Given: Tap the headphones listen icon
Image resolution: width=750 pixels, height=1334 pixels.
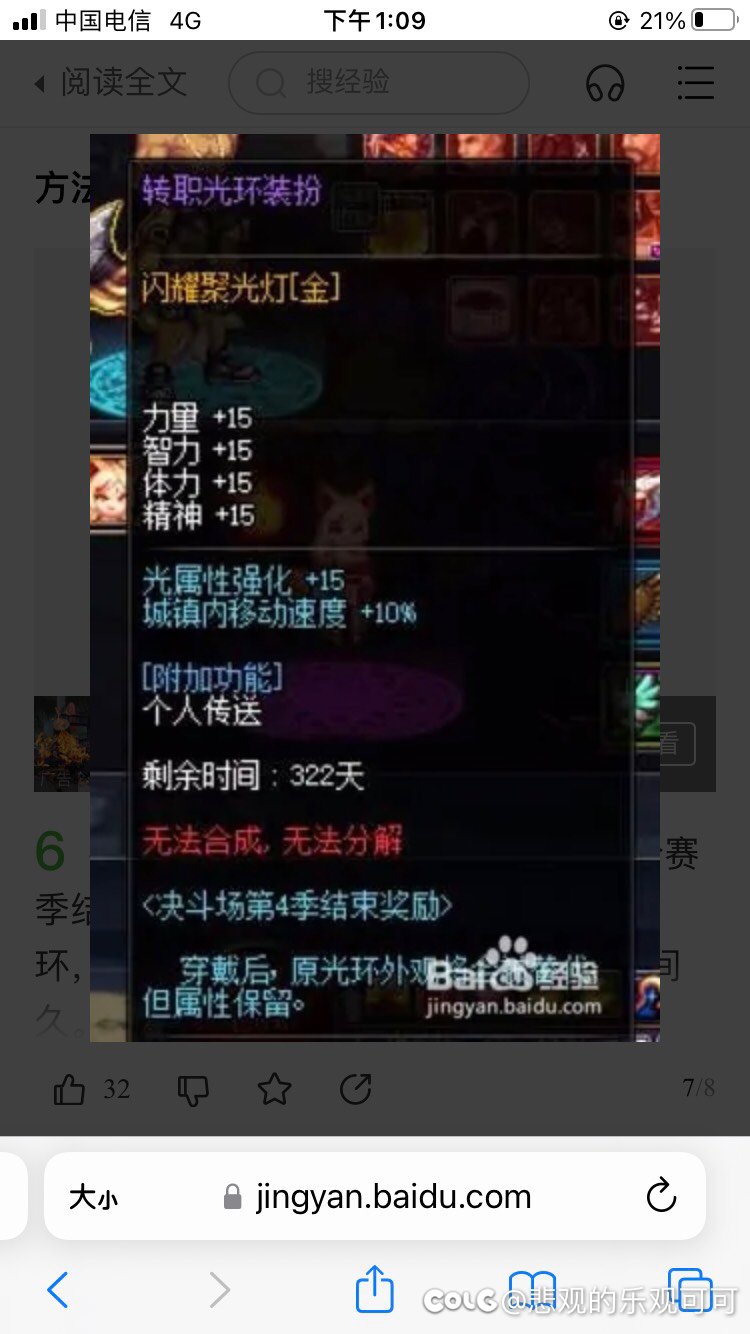Looking at the screenshot, I should 605,83.
